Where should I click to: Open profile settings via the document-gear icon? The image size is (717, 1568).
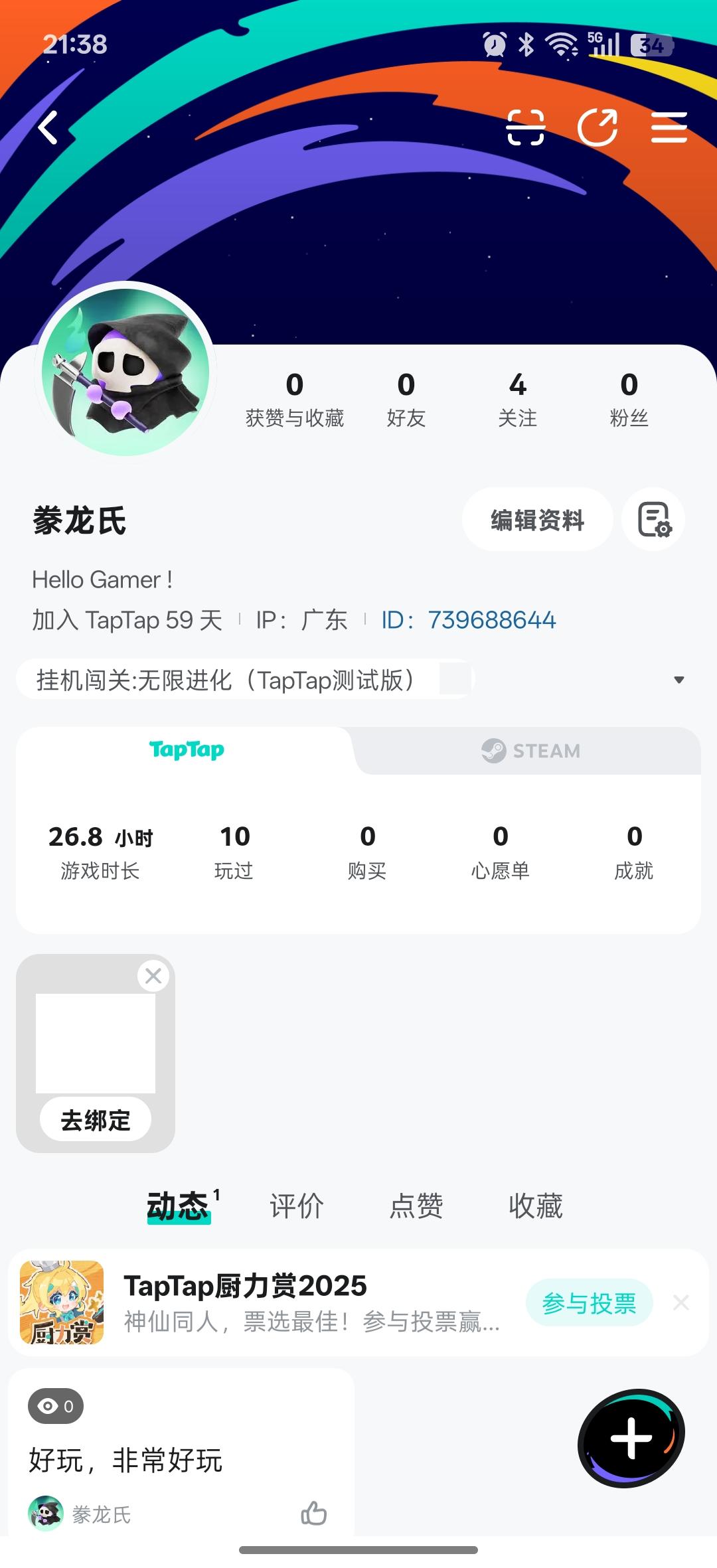pos(653,520)
